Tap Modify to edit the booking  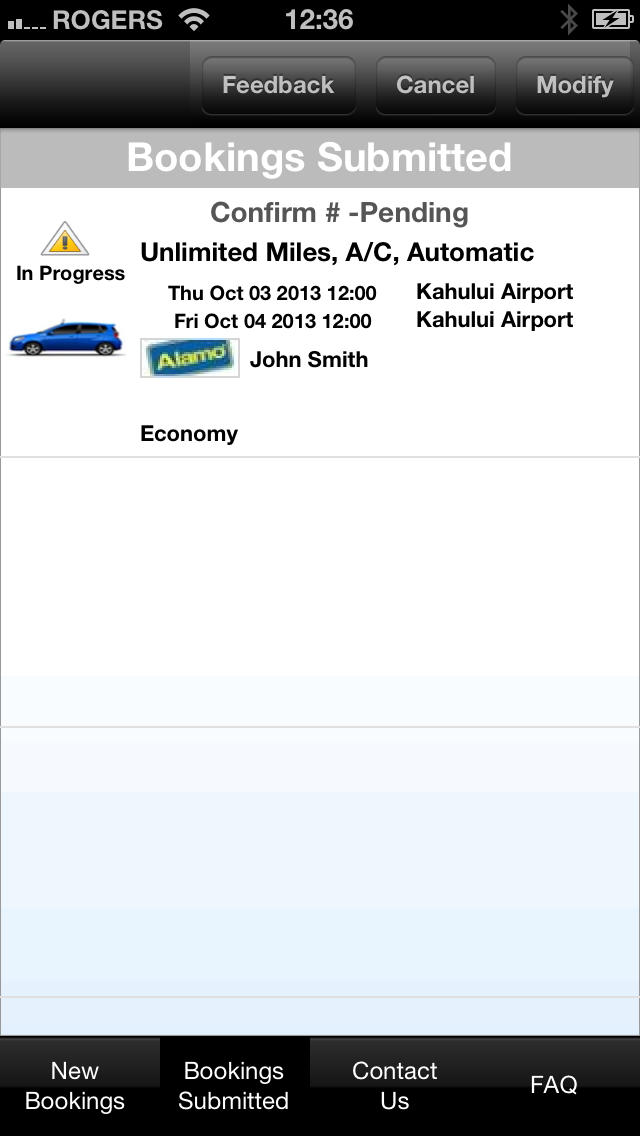575,85
